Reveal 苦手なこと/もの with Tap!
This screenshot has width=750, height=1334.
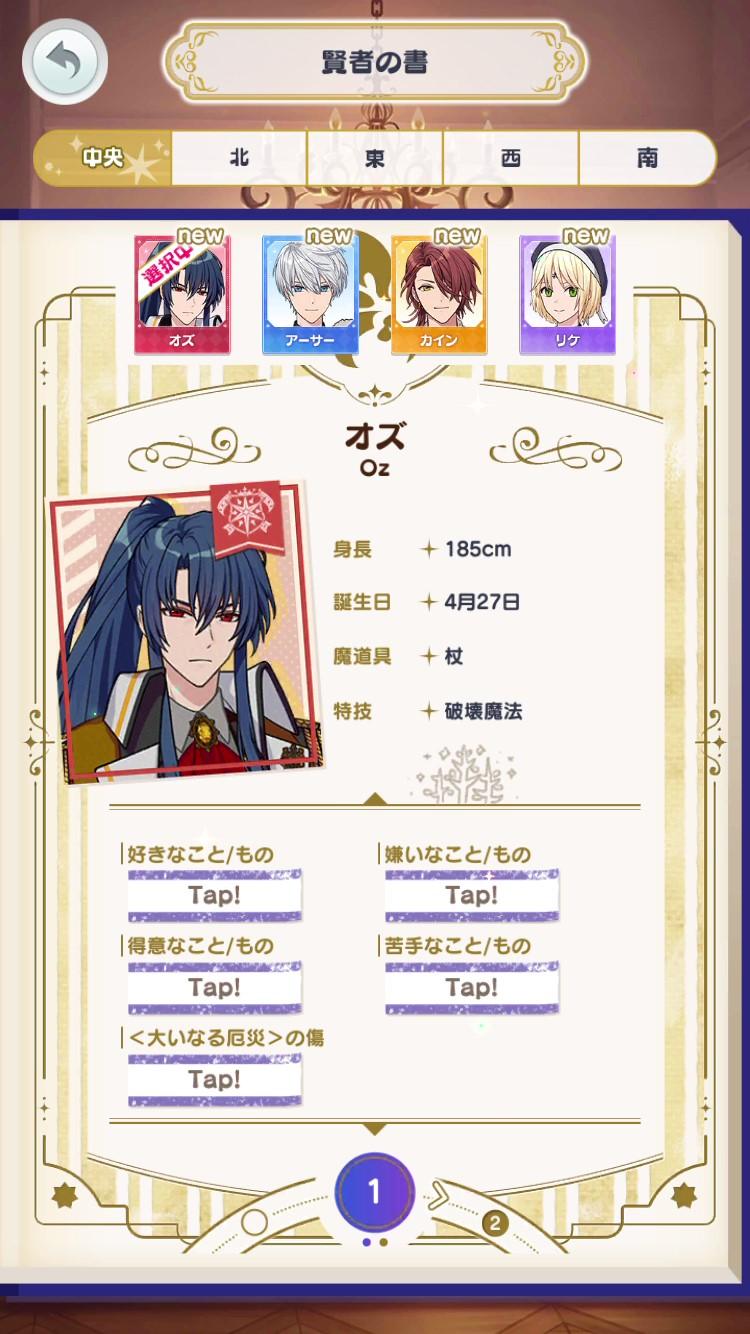[472, 987]
